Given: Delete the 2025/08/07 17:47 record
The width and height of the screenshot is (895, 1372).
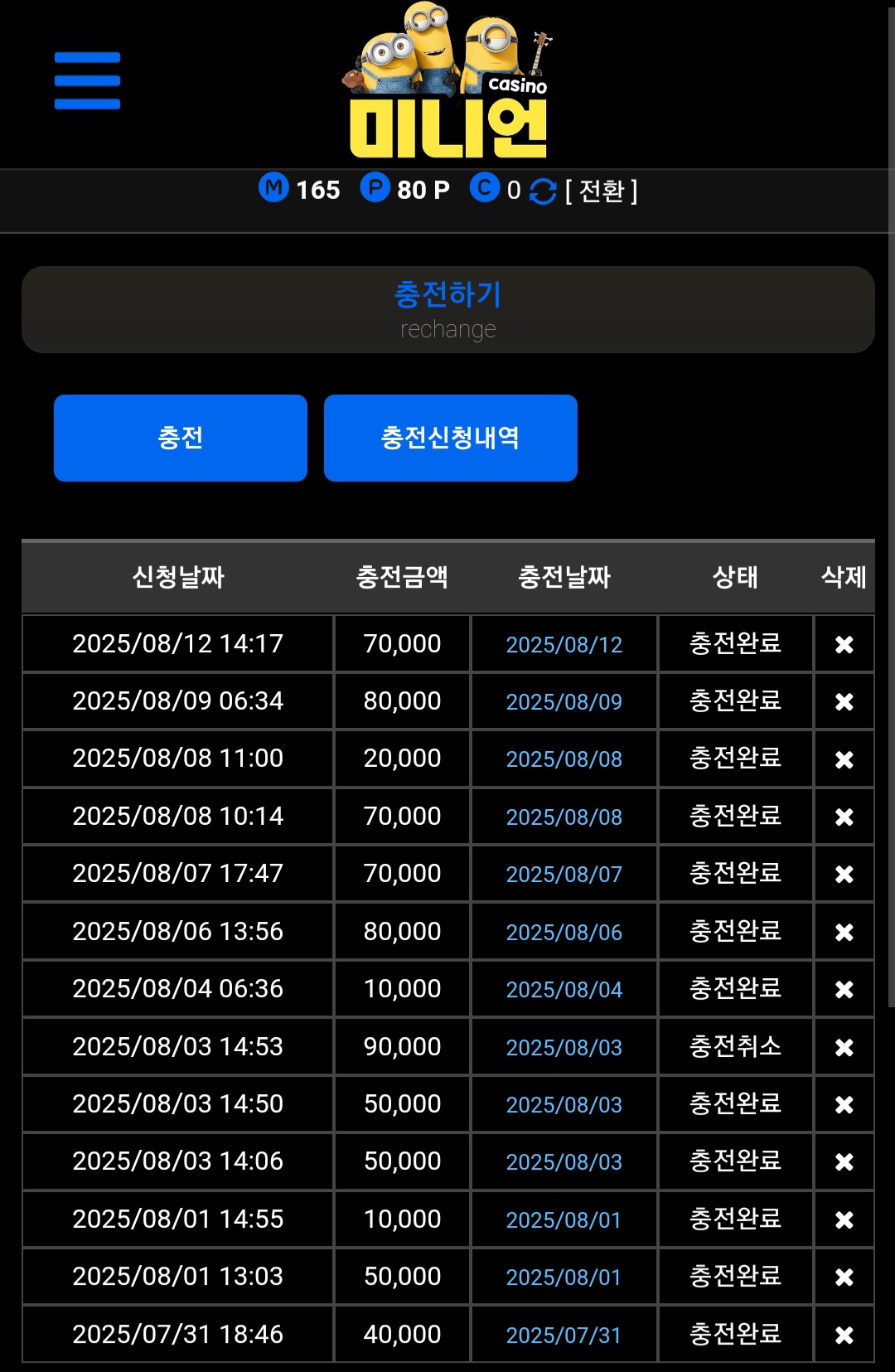Looking at the screenshot, I should 844,874.
